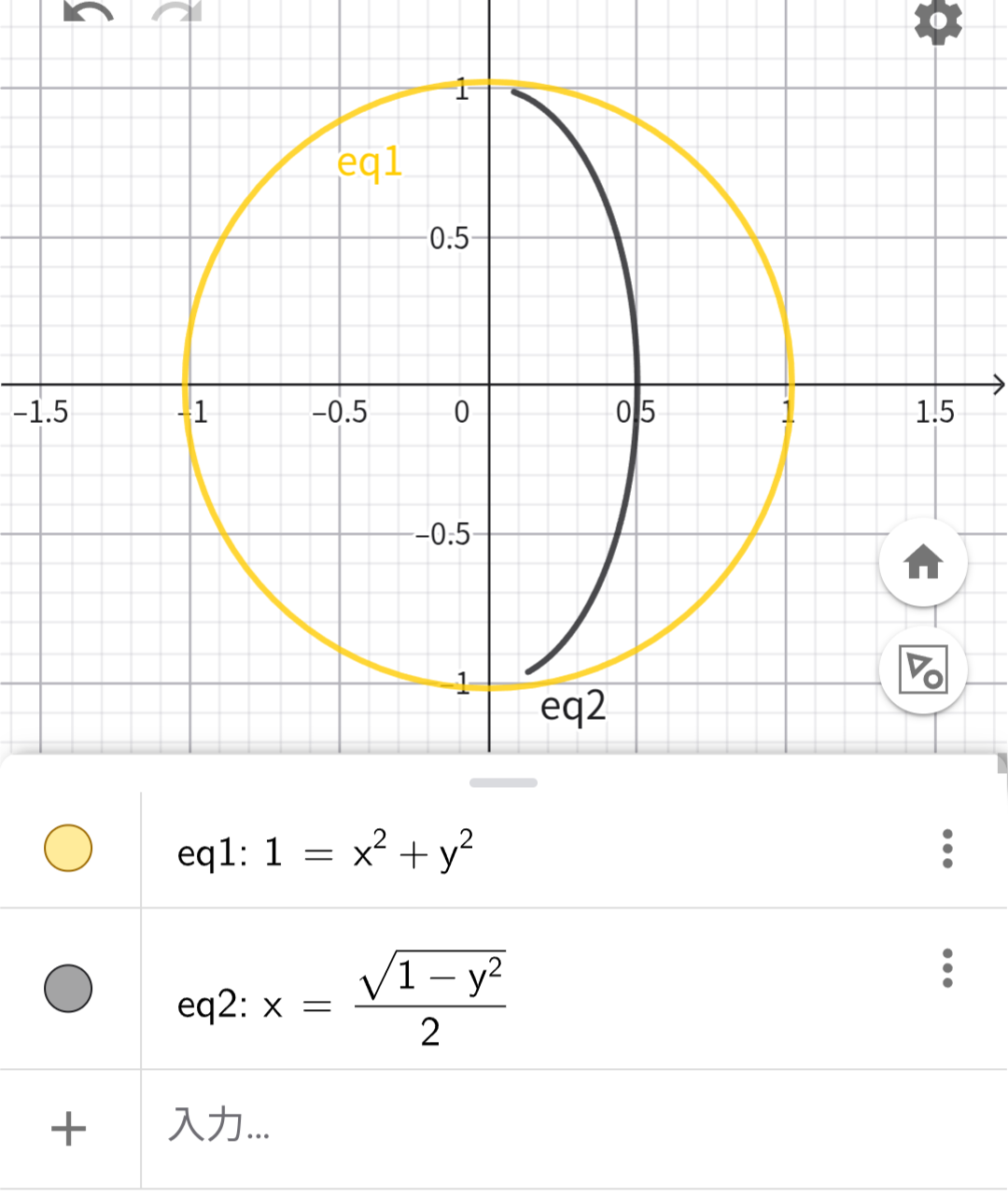Open the settings gear
This screenshot has width=1008, height=1196.
click(937, 21)
